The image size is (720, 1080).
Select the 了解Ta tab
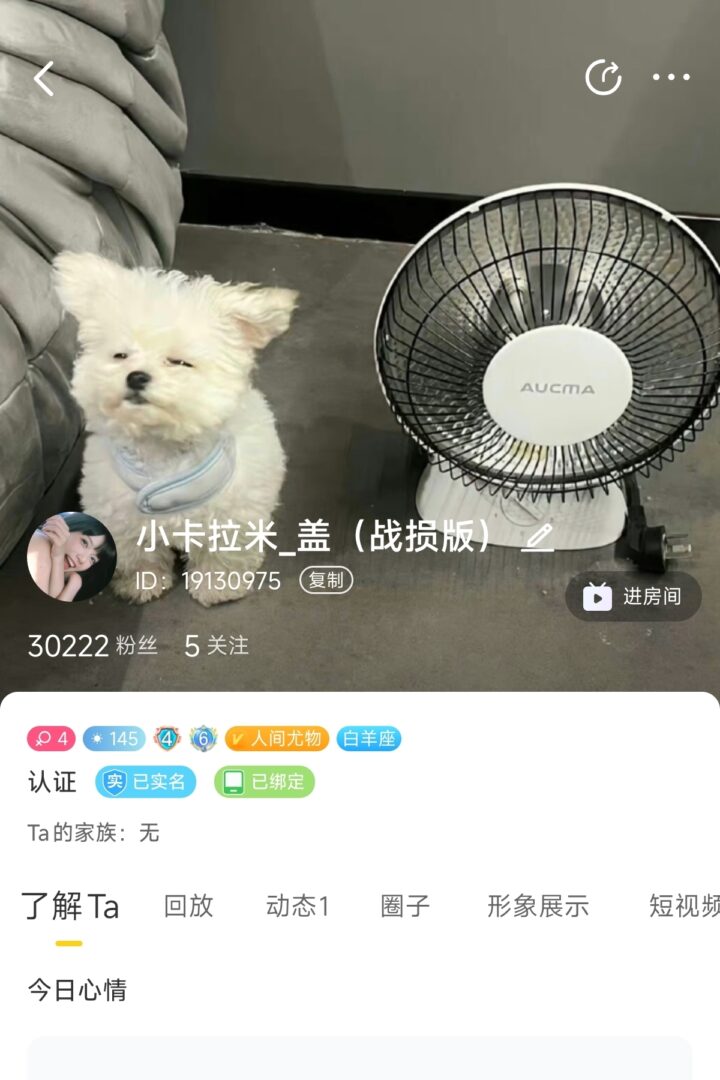[70, 906]
